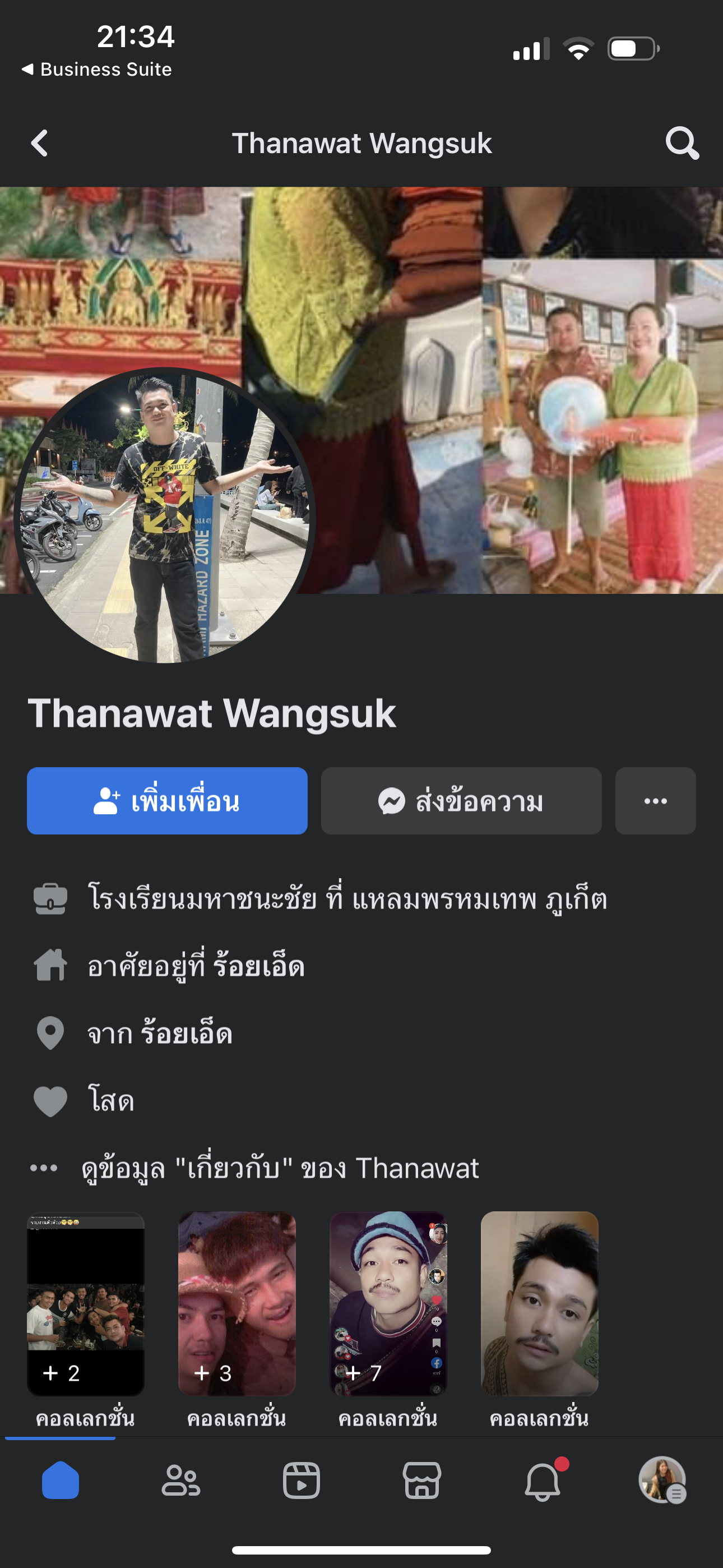
Task: Open workplace โรงเรียนมหาชนะชัย row
Action: tap(347, 899)
